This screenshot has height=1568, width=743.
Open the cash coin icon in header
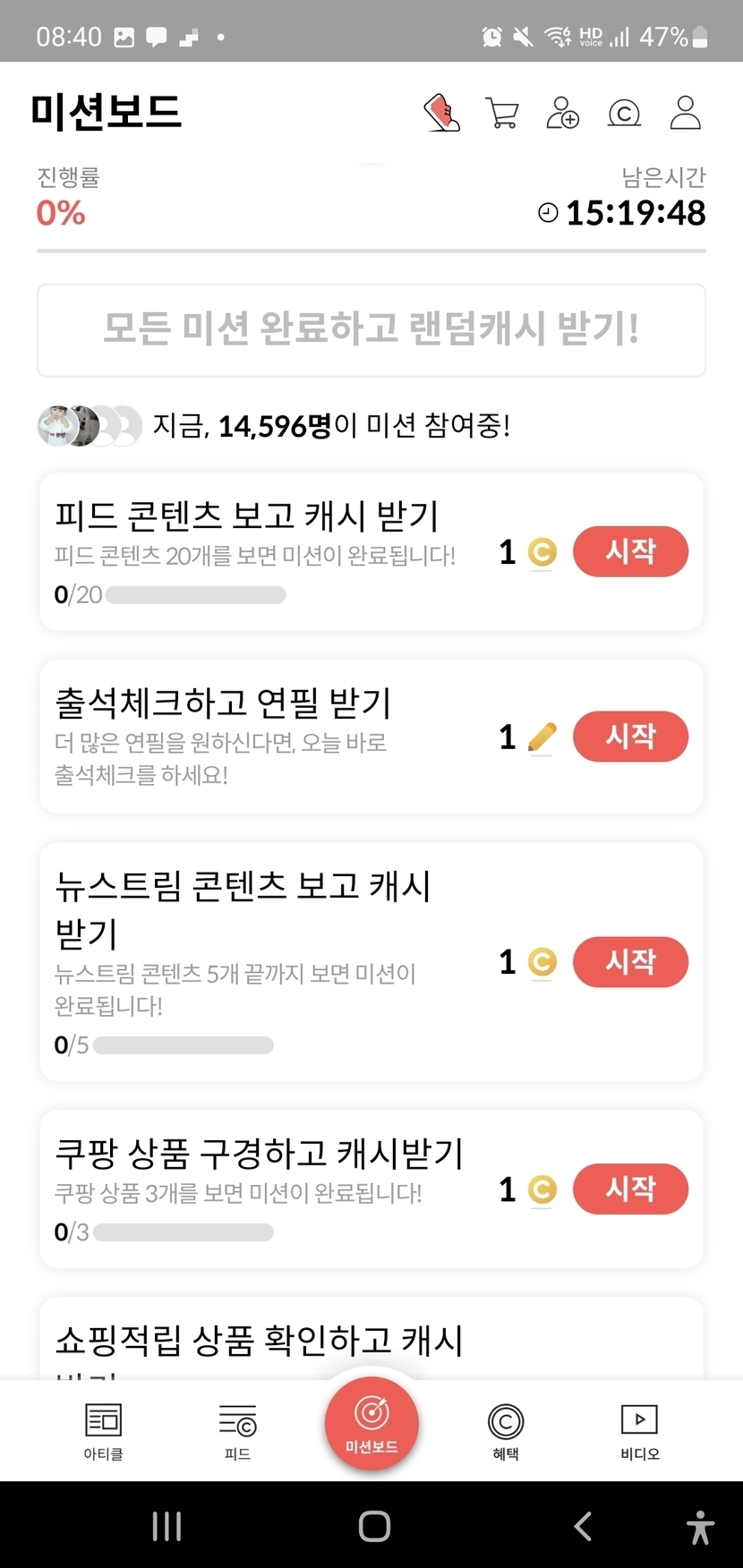(624, 114)
